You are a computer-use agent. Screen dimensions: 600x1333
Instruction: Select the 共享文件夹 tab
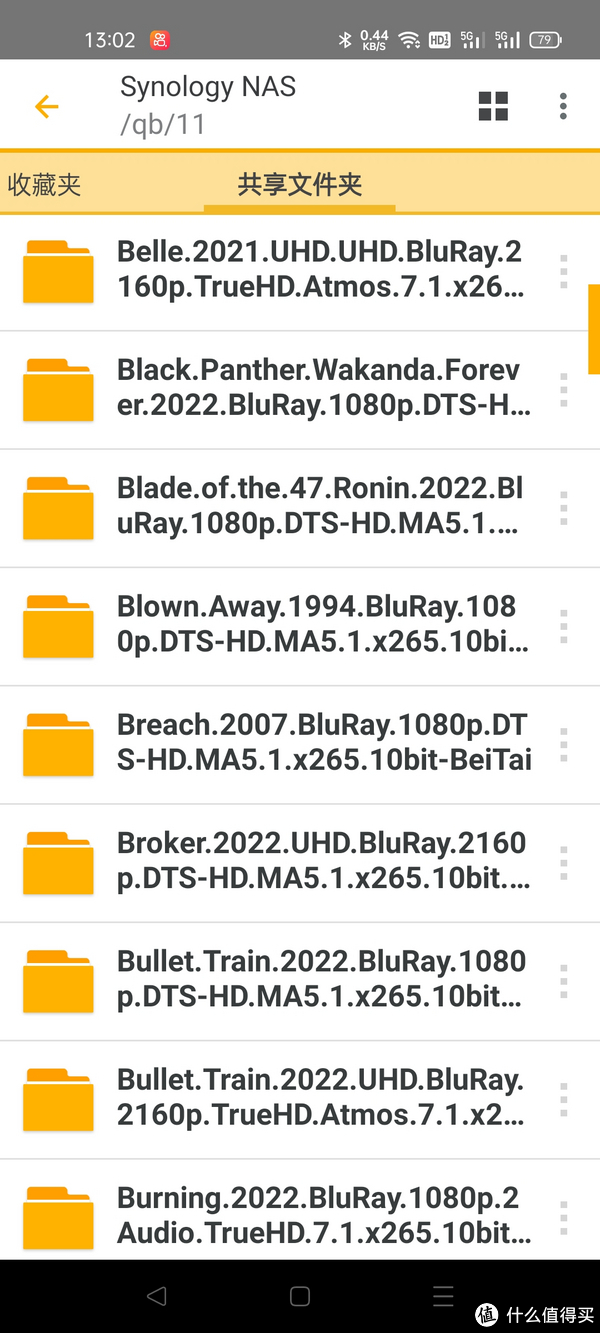299,185
